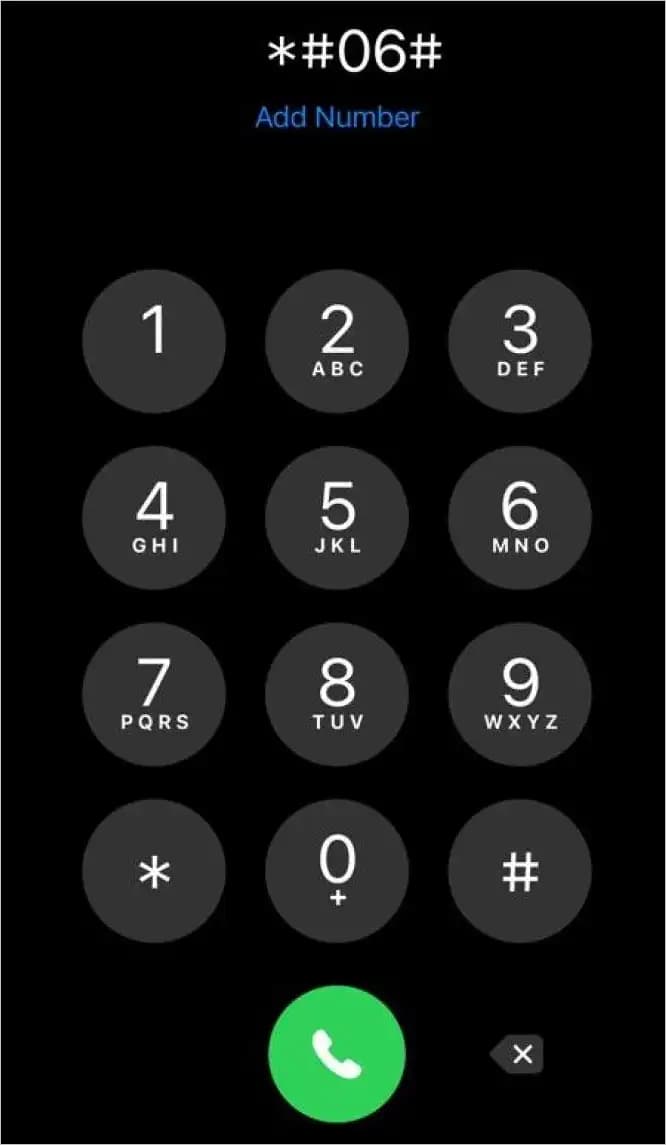
Task: Dial the 0 plus key
Action: point(337,871)
